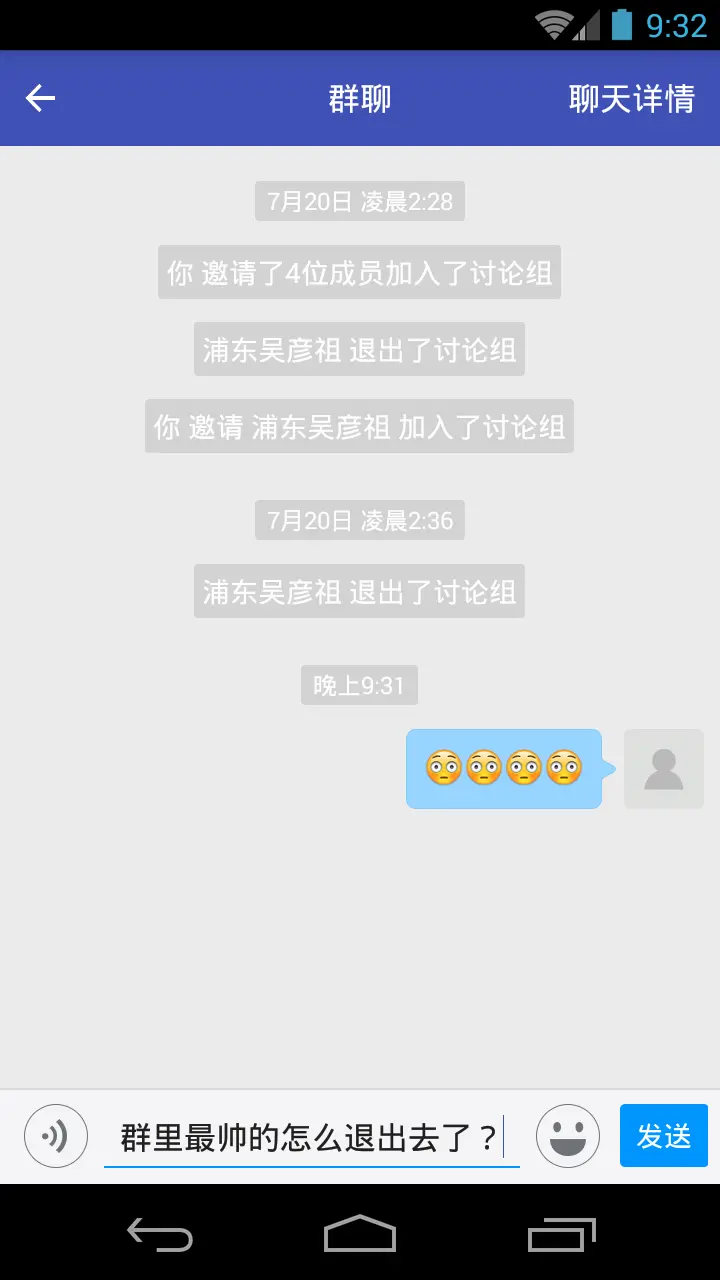Switch to voice input mode
The width and height of the screenshot is (720, 1280).
[56, 1136]
